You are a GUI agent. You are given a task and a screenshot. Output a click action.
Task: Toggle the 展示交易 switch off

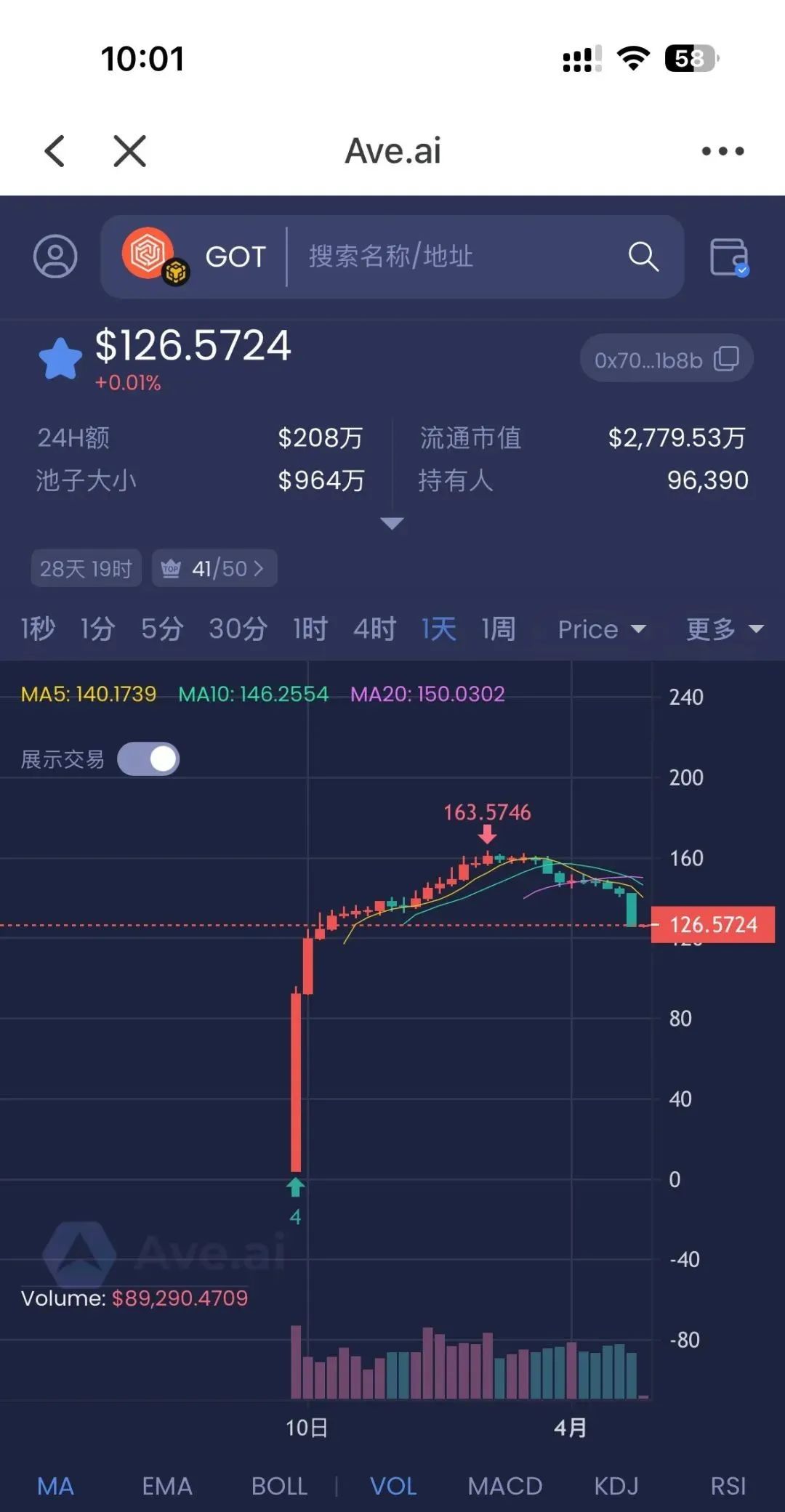coord(148,758)
